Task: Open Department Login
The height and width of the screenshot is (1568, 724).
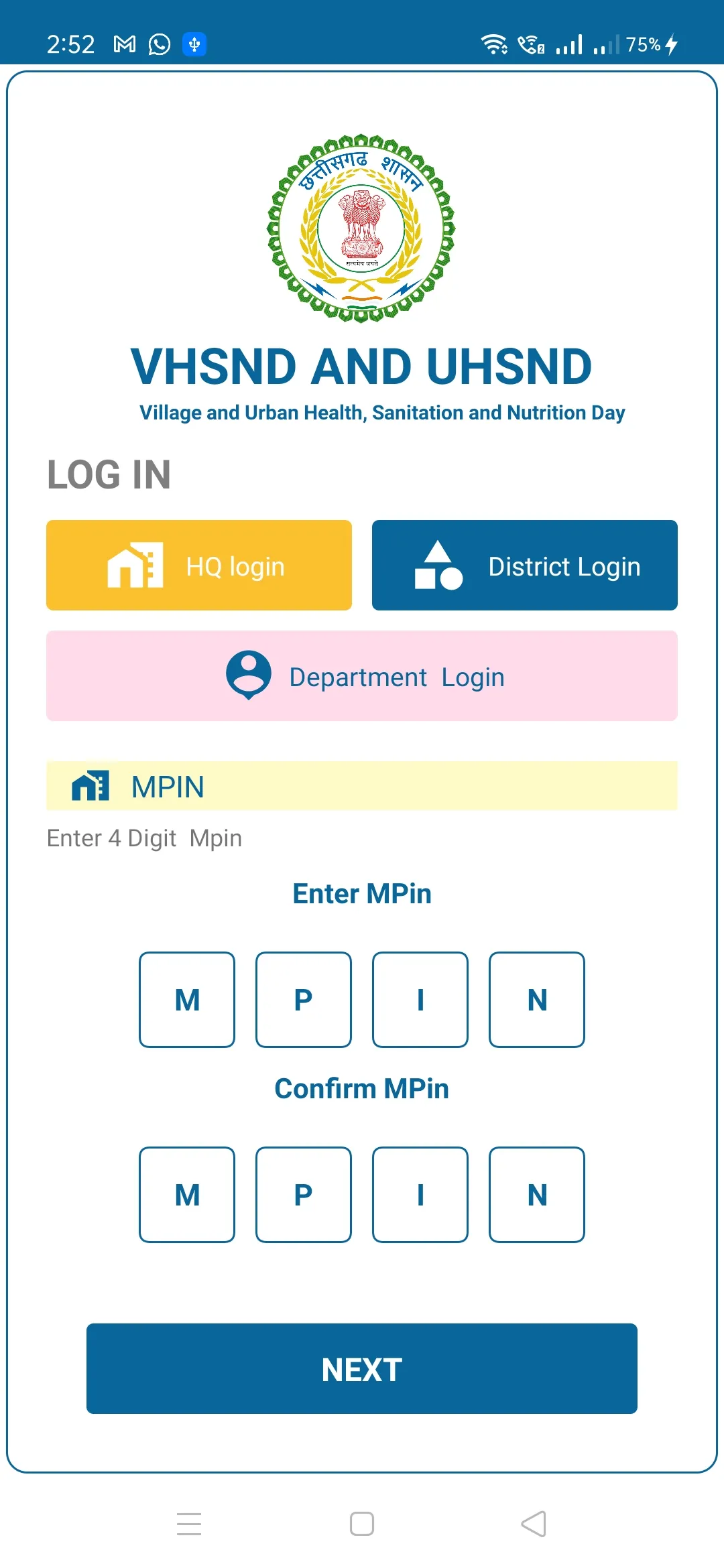Action: click(361, 675)
